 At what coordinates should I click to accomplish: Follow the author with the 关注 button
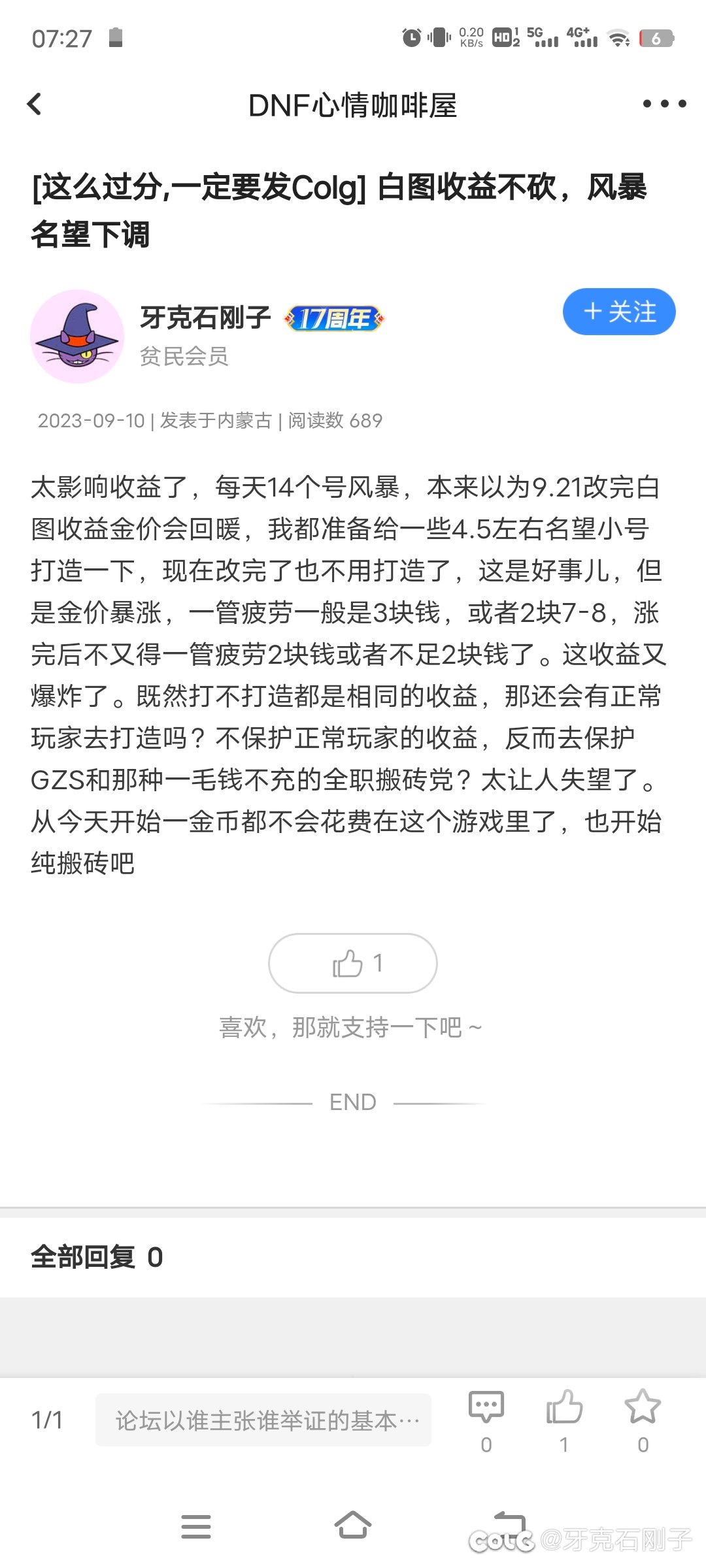coord(619,312)
